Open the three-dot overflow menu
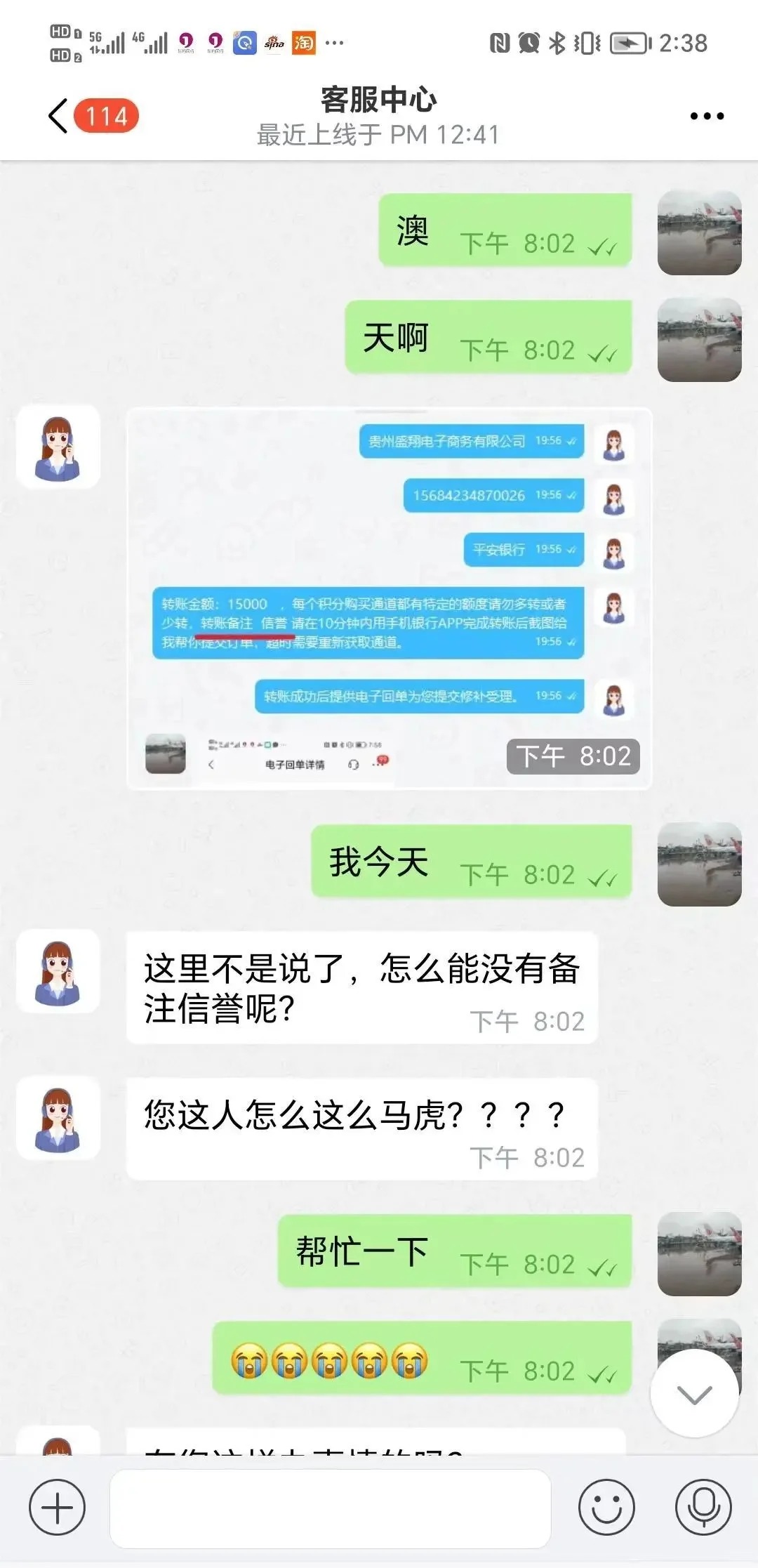758x1568 pixels. [x=706, y=117]
